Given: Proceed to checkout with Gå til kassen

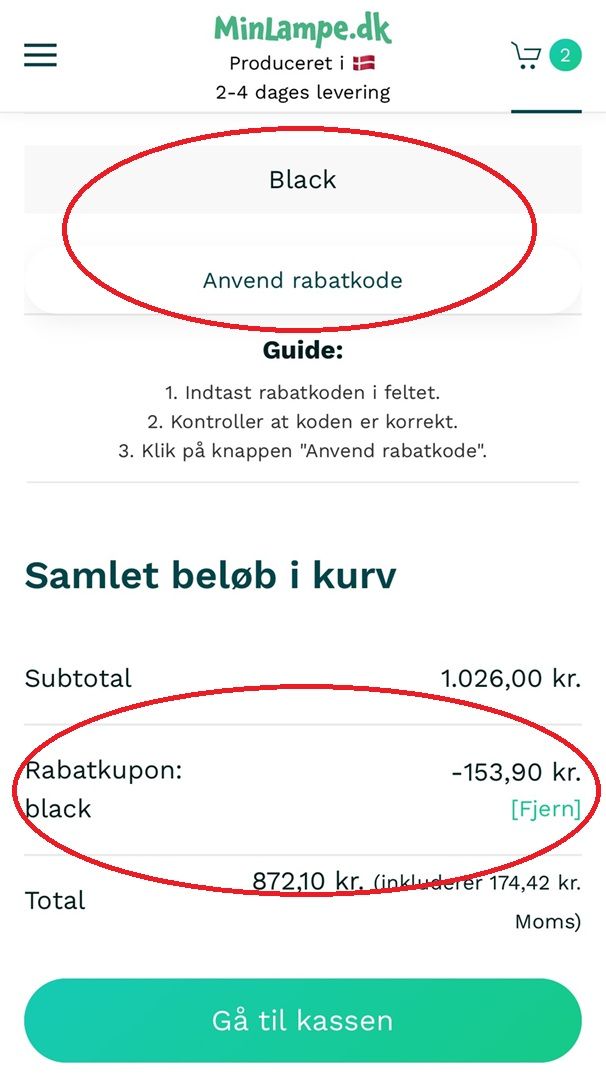Looking at the screenshot, I should click(x=302, y=1020).
